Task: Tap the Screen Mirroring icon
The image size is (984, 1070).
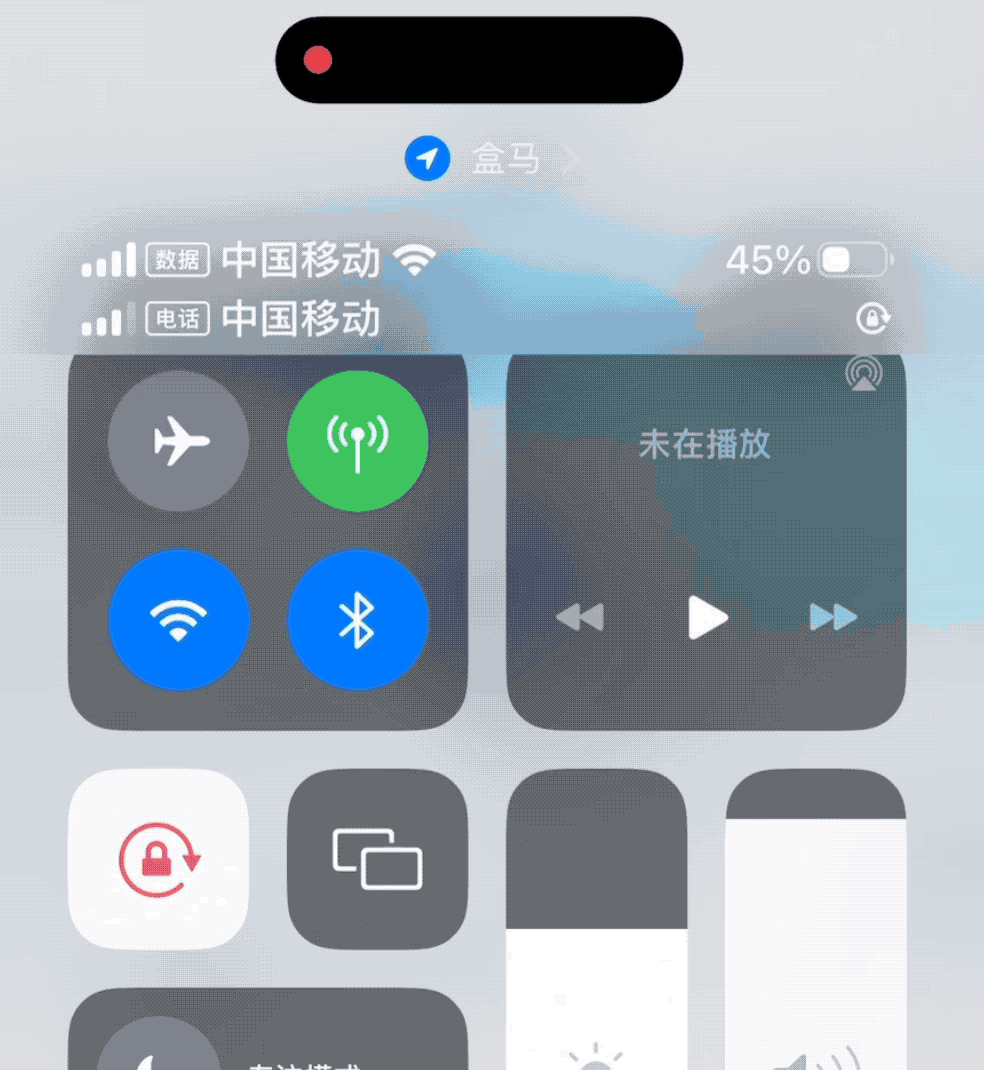Action: [377, 862]
